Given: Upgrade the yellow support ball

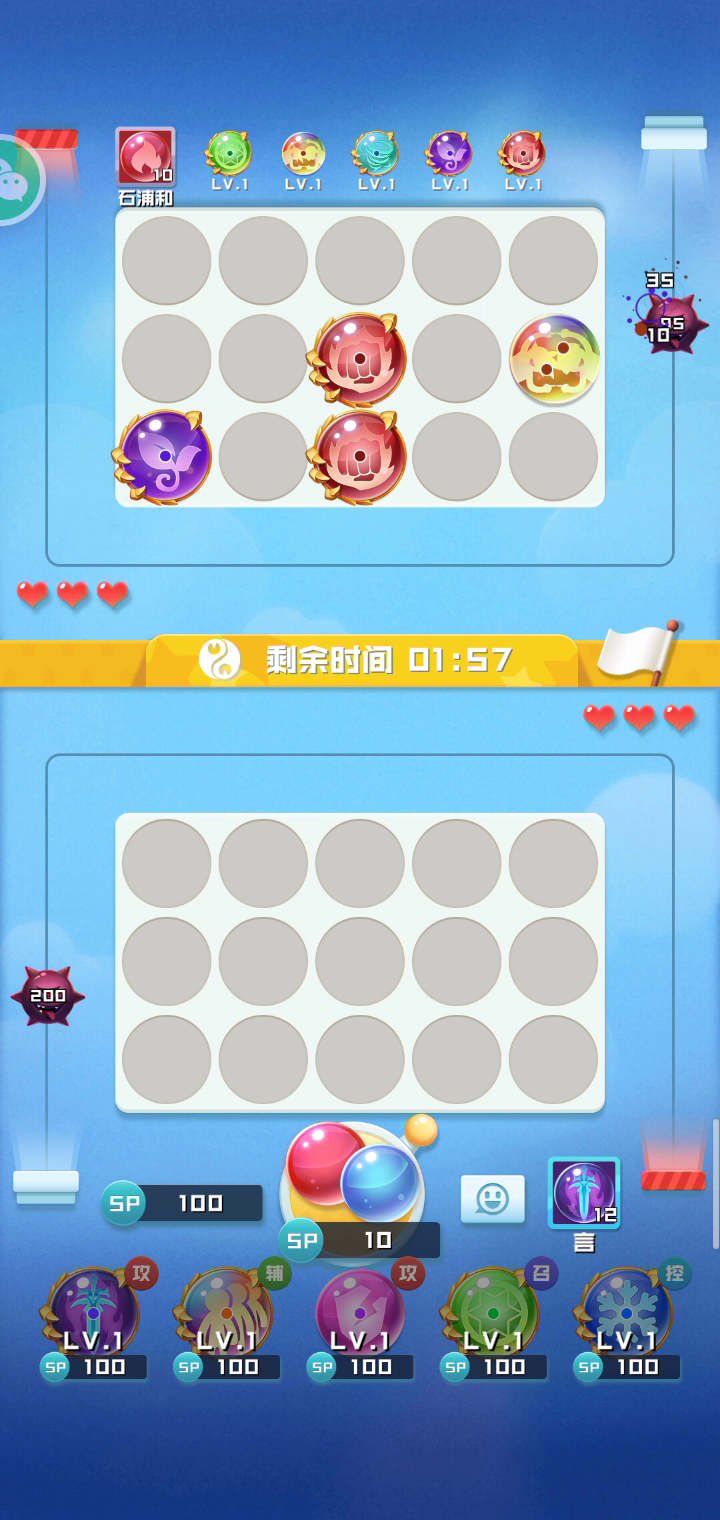Looking at the screenshot, I should 229,1320.
